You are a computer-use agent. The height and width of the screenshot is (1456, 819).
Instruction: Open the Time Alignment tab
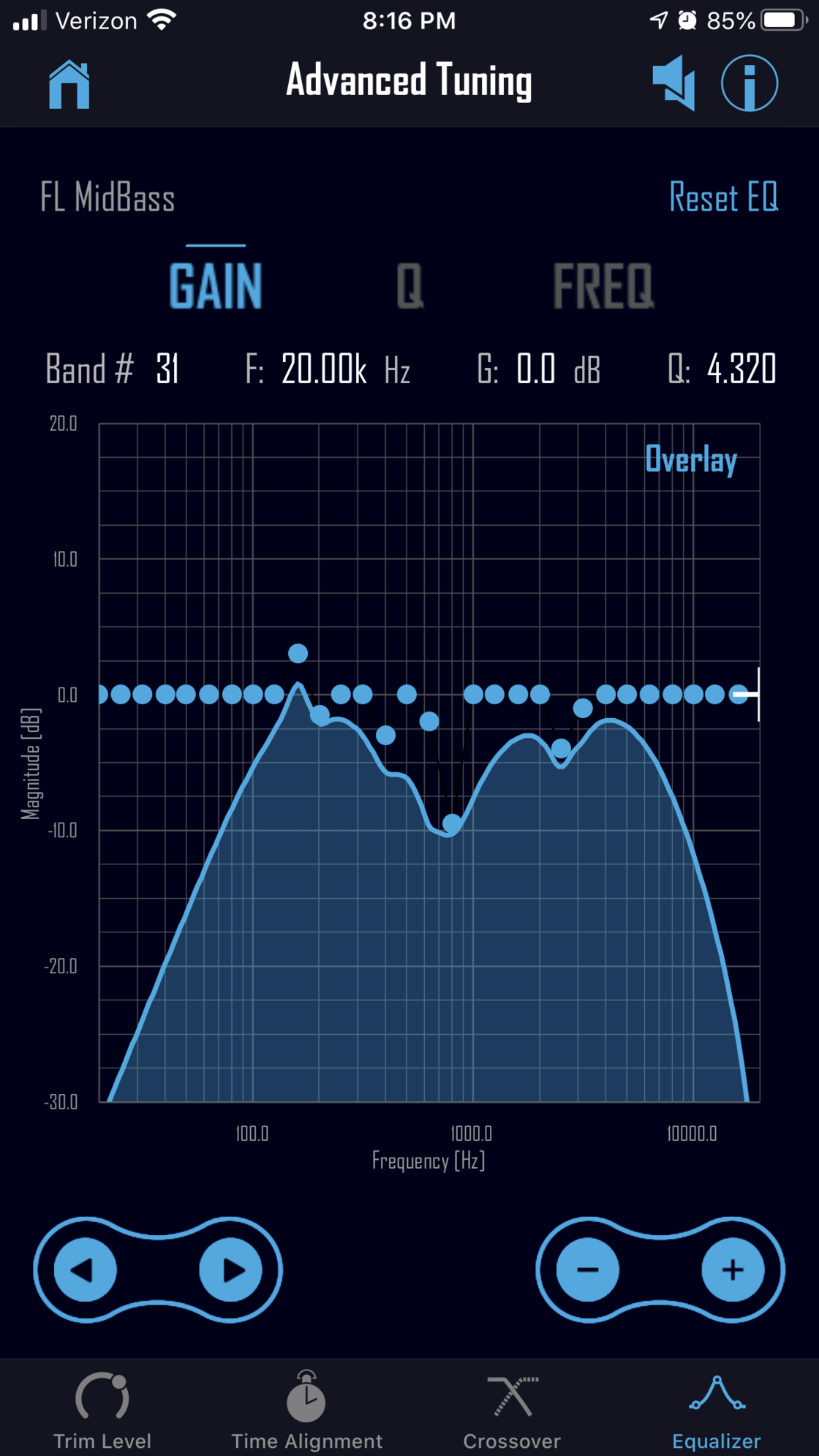tap(307, 1411)
